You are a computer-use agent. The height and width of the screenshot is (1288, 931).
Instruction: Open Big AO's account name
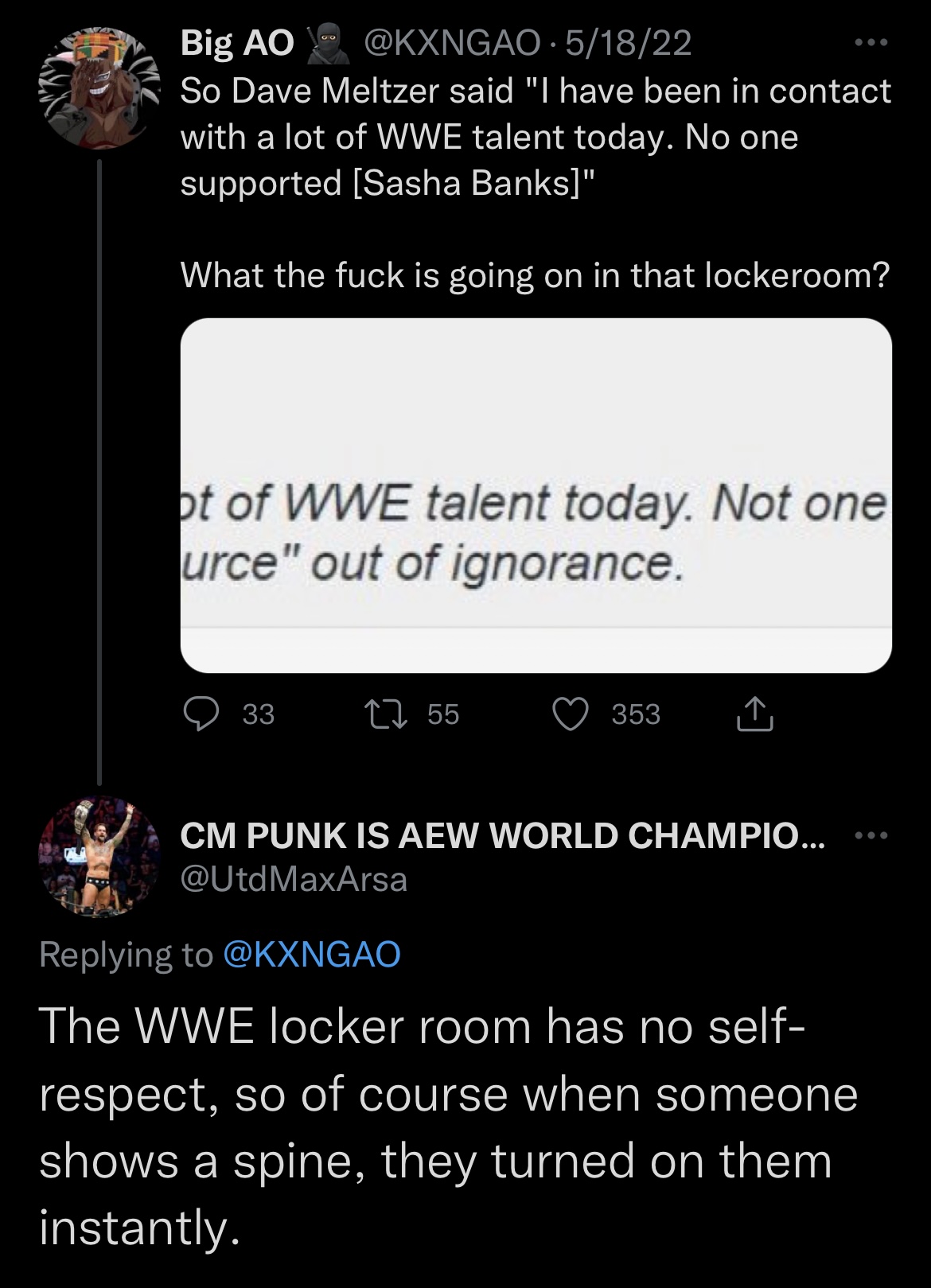237,43
